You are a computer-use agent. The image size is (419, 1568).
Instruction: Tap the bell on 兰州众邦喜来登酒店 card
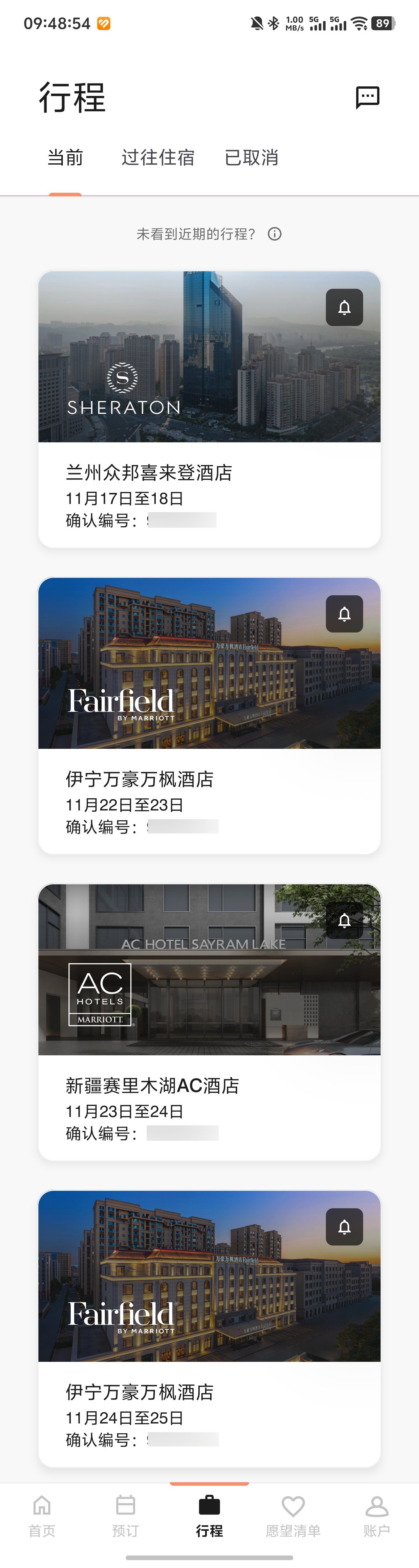(x=344, y=307)
